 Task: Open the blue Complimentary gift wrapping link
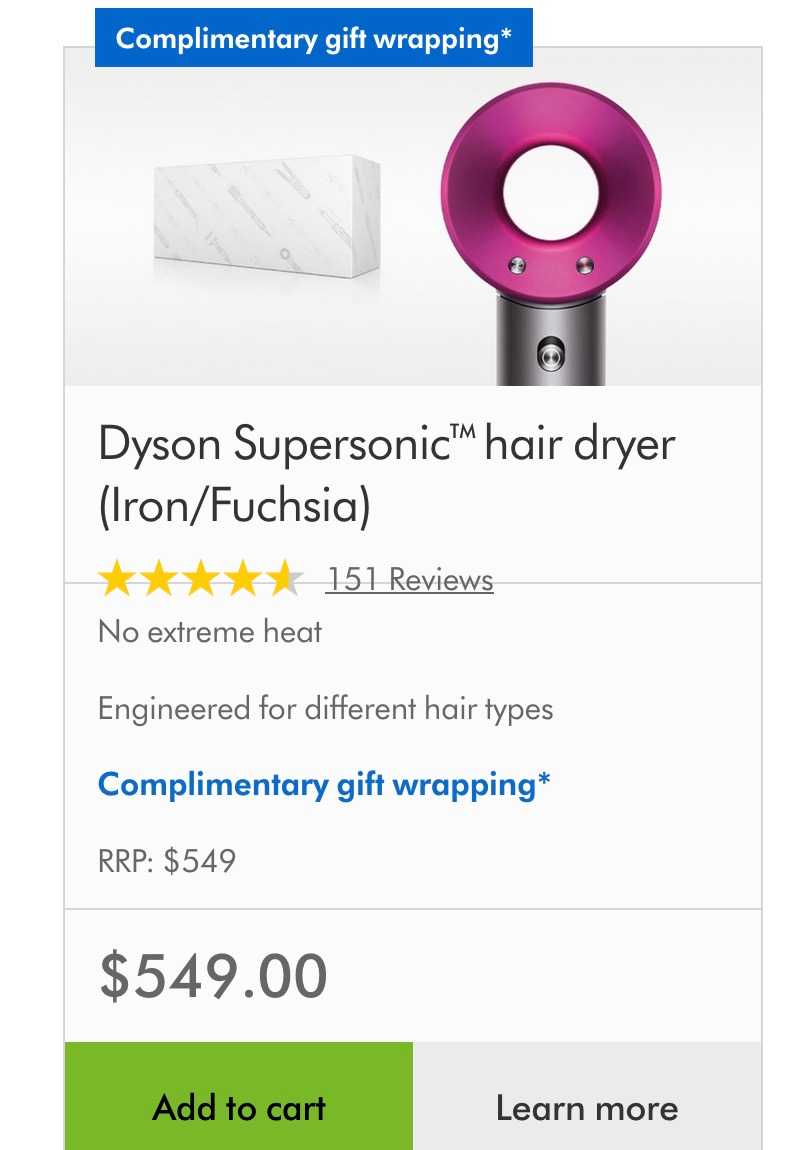(324, 783)
